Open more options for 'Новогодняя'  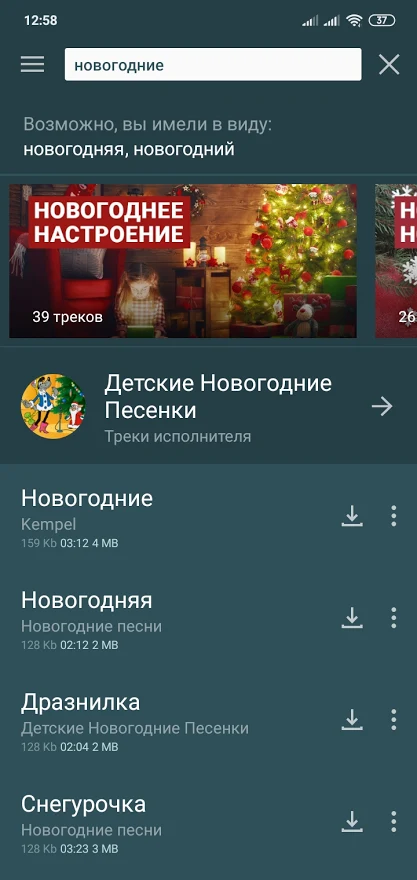coord(394,617)
